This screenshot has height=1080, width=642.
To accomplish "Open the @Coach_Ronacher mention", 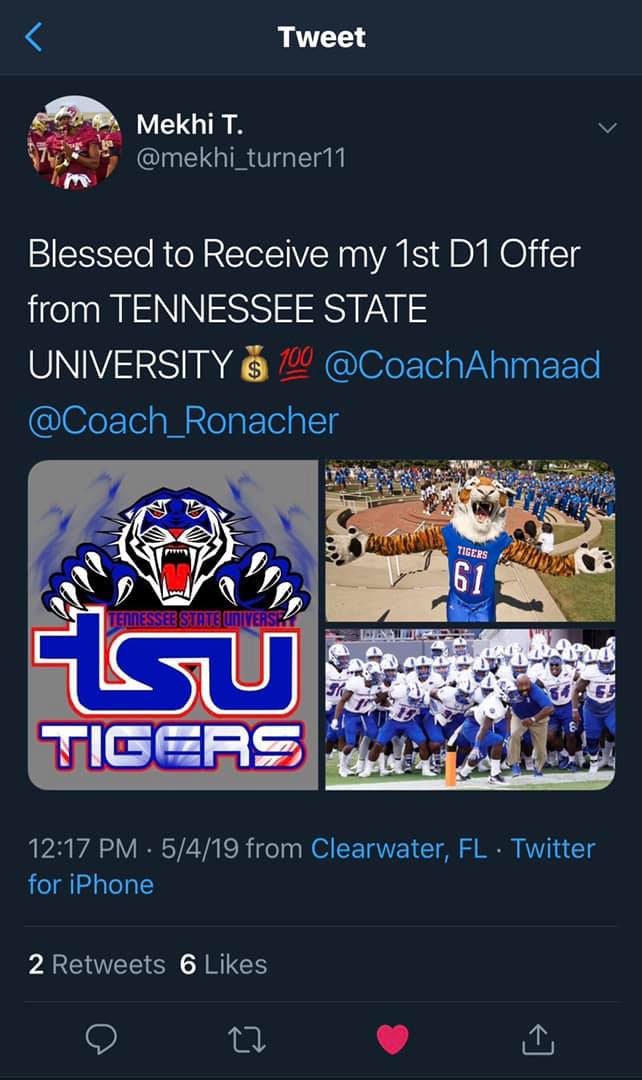I will pyautogui.click(x=183, y=421).
